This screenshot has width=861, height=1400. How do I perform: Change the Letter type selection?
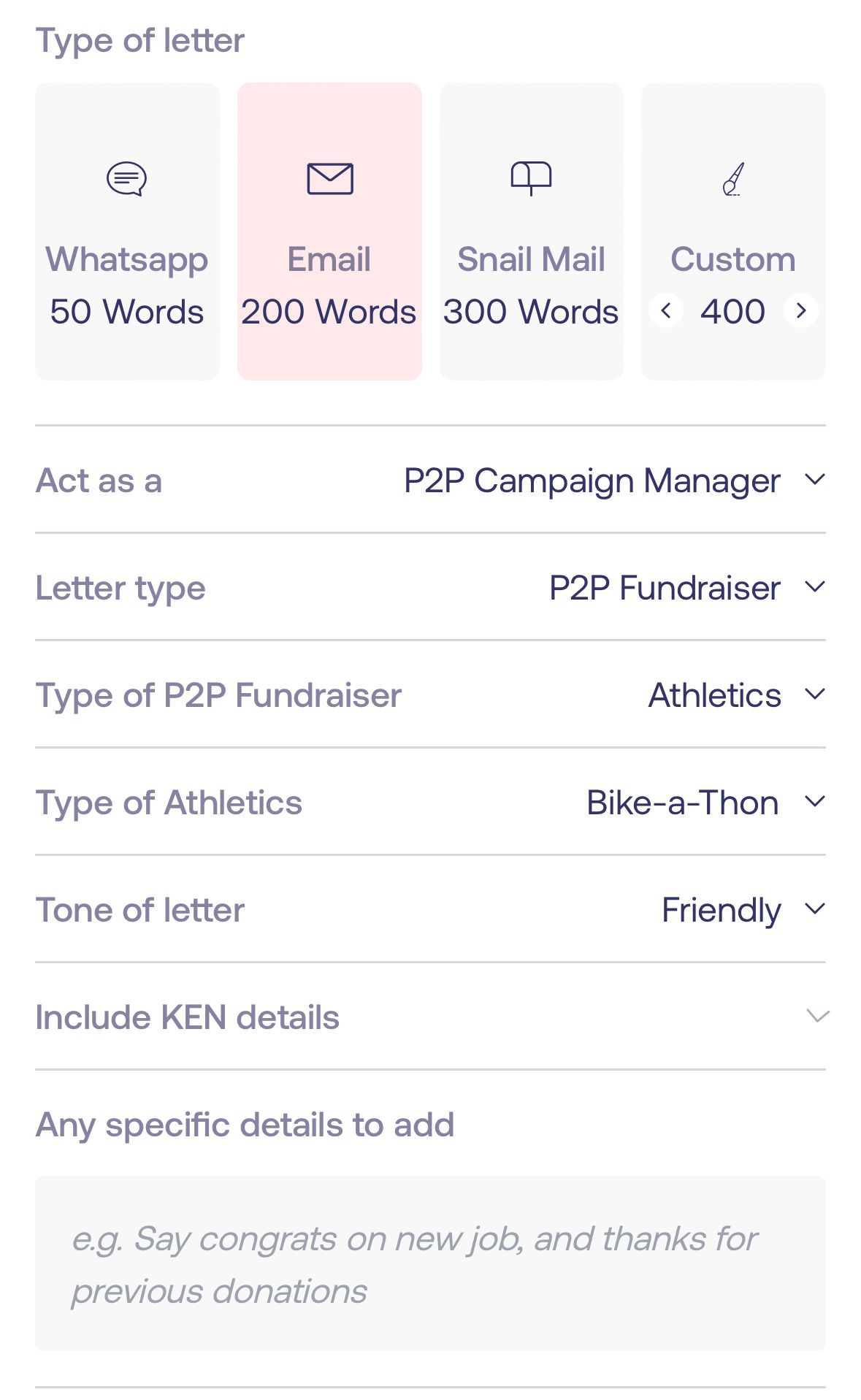686,588
